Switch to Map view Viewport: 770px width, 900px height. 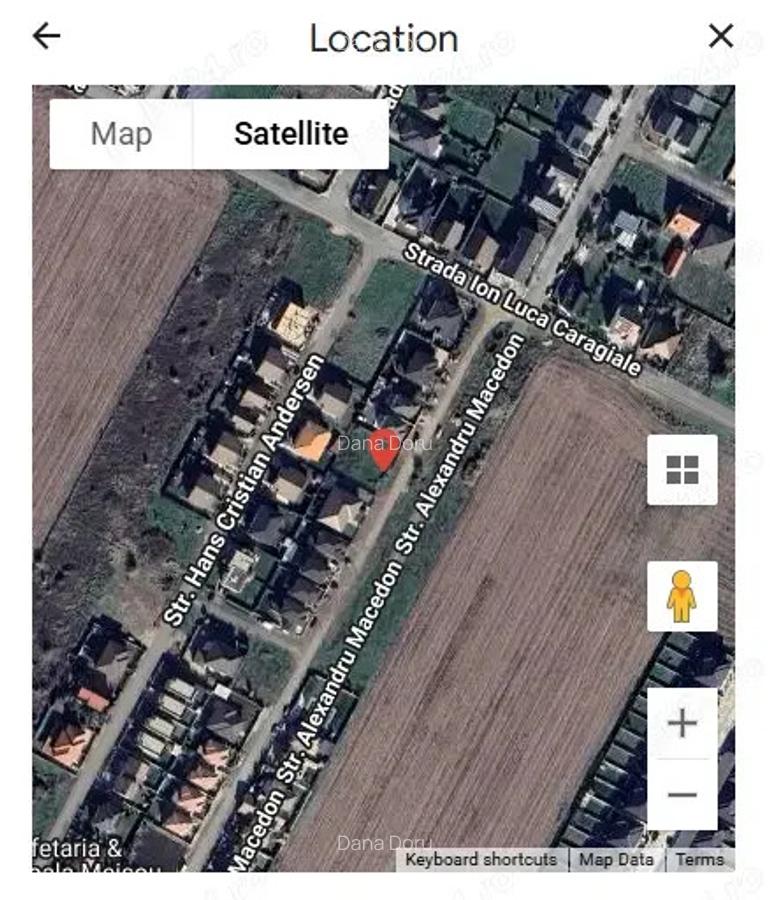[x=121, y=134]
